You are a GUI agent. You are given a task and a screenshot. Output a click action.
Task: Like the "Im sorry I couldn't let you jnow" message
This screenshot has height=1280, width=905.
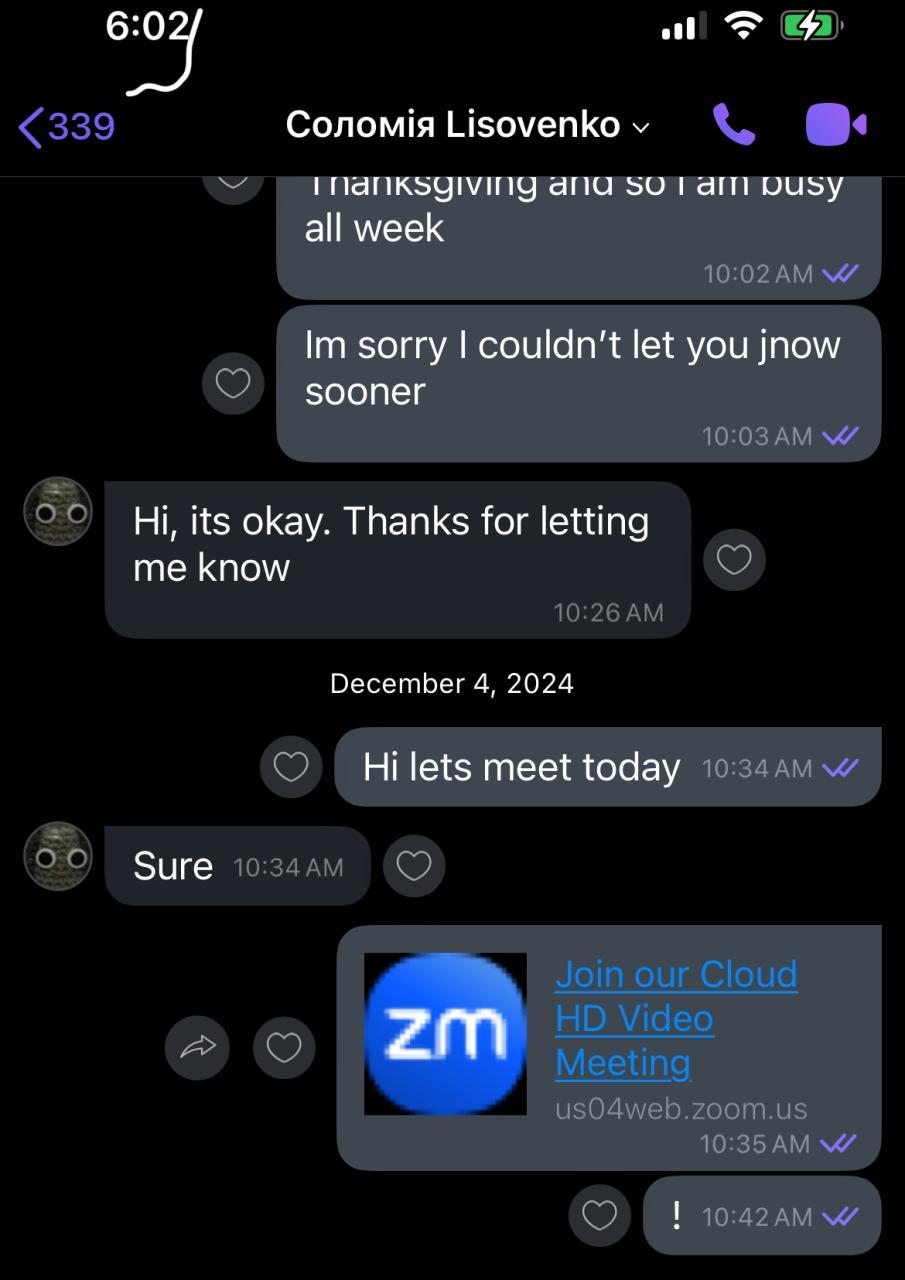pyautogui.click(x=233, y=383)
